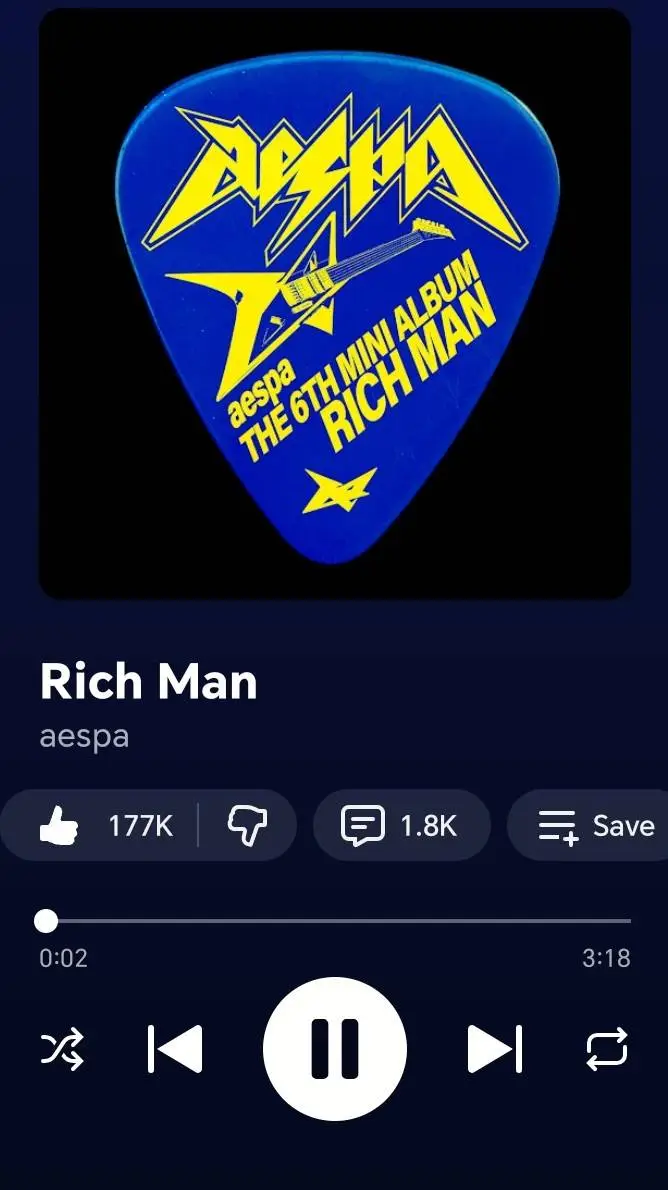Enable shuffle mode

(61, 1050)
